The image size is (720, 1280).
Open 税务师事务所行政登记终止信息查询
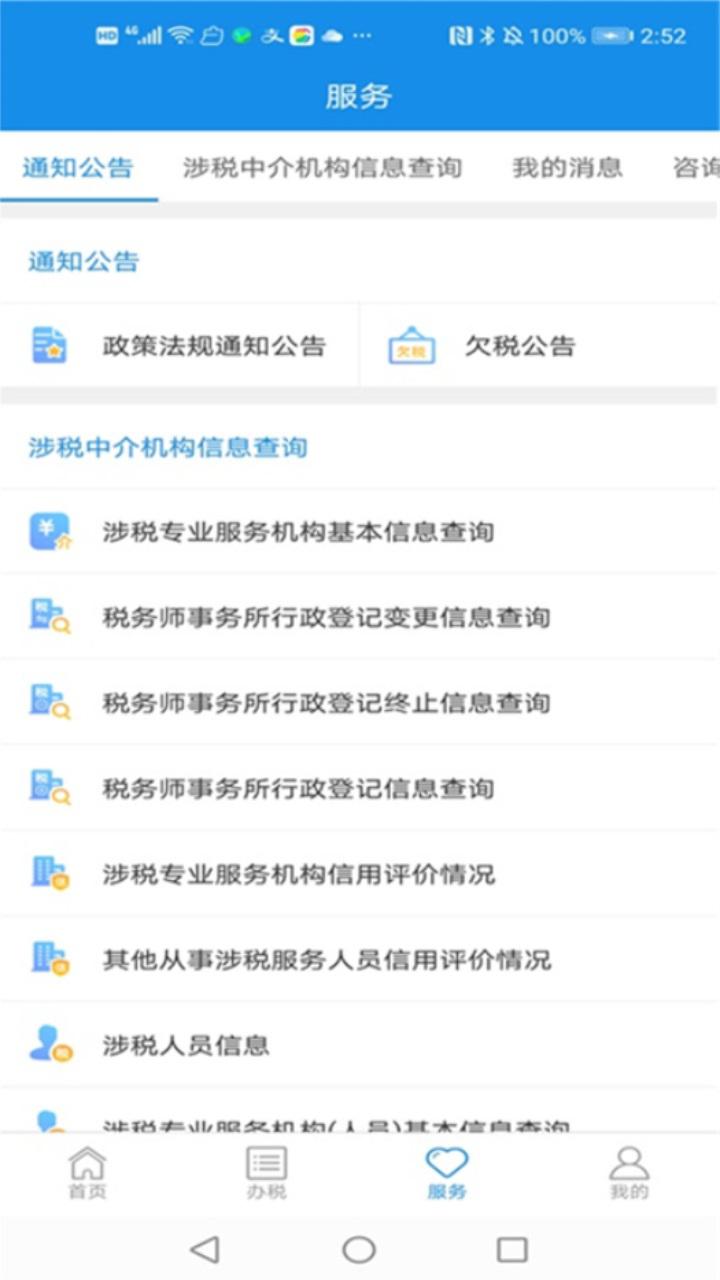point(360,703)
